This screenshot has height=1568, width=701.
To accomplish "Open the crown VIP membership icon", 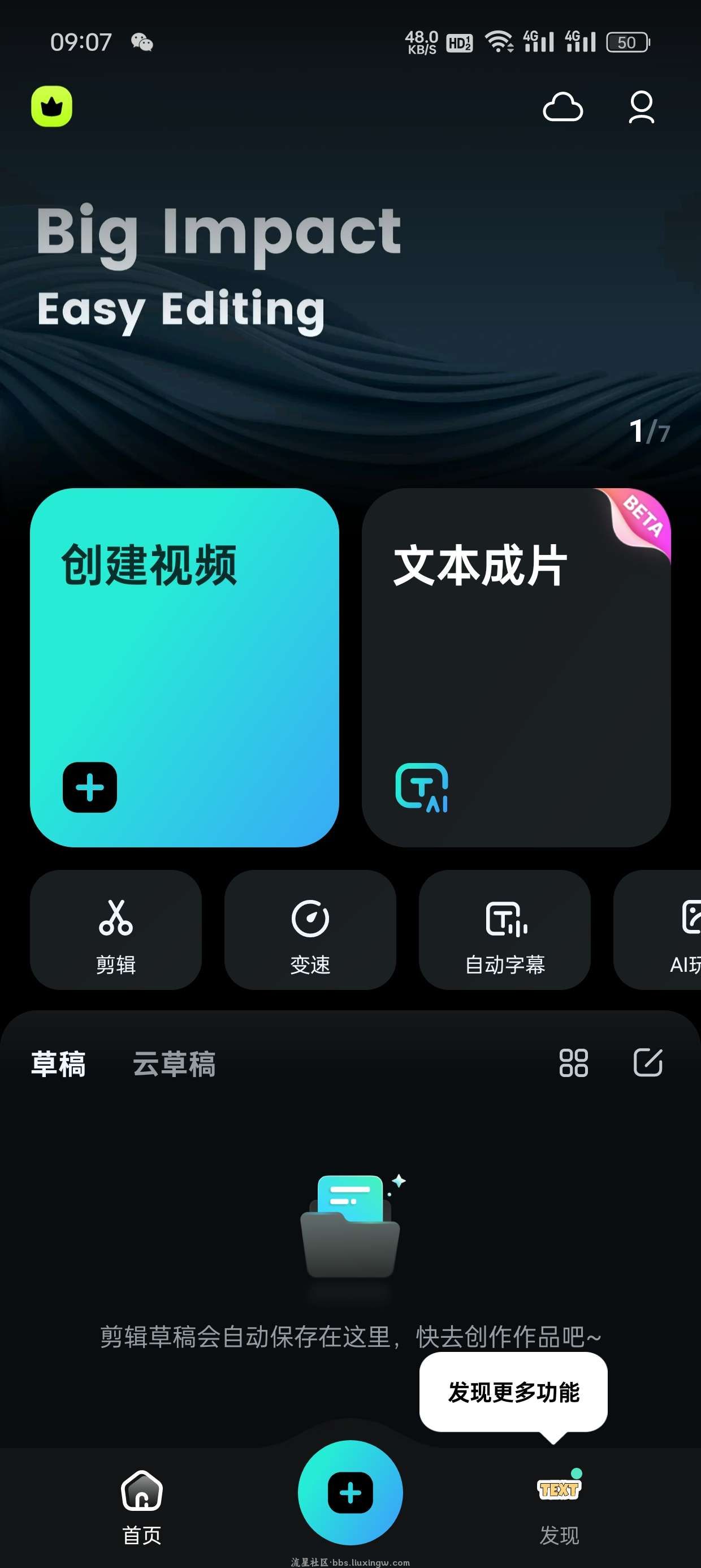I will (x=51, y=107).
